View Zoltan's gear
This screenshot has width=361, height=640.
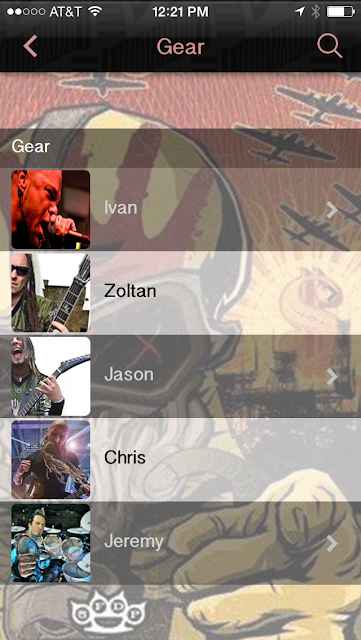tap(180, 293)
